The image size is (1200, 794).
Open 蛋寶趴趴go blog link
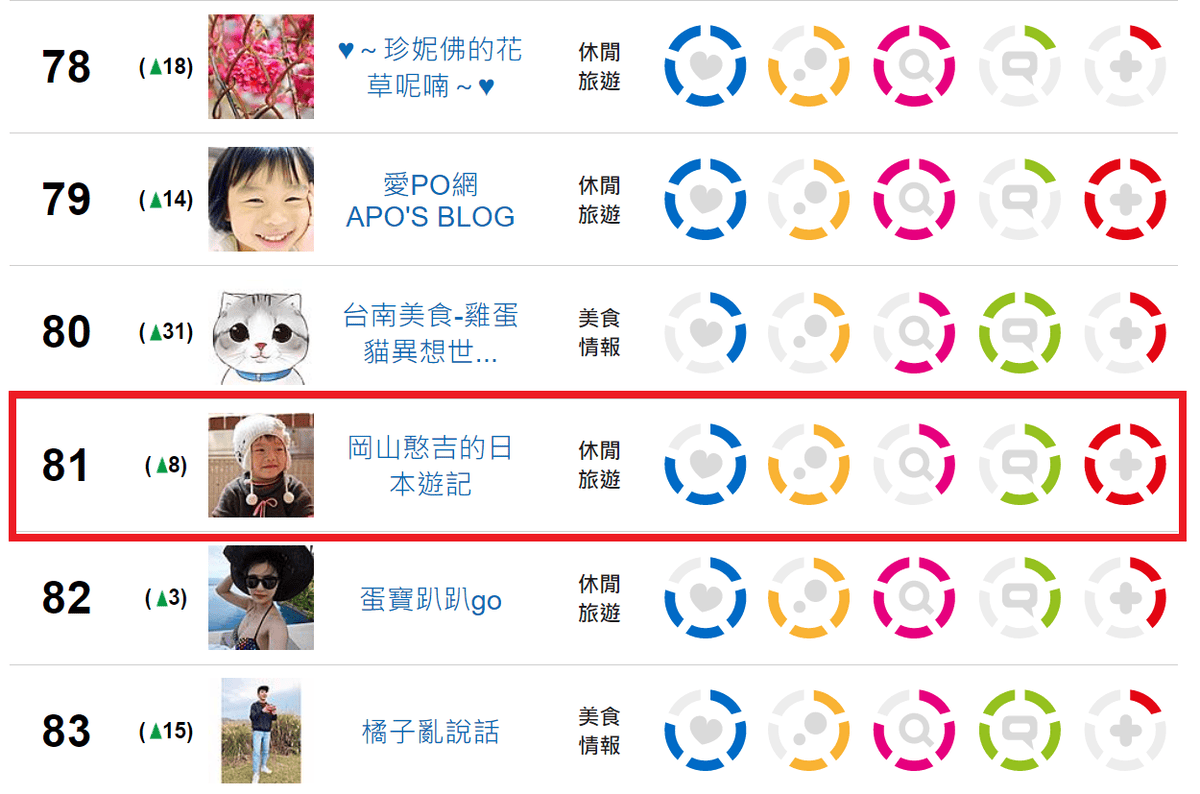point(430,599)
